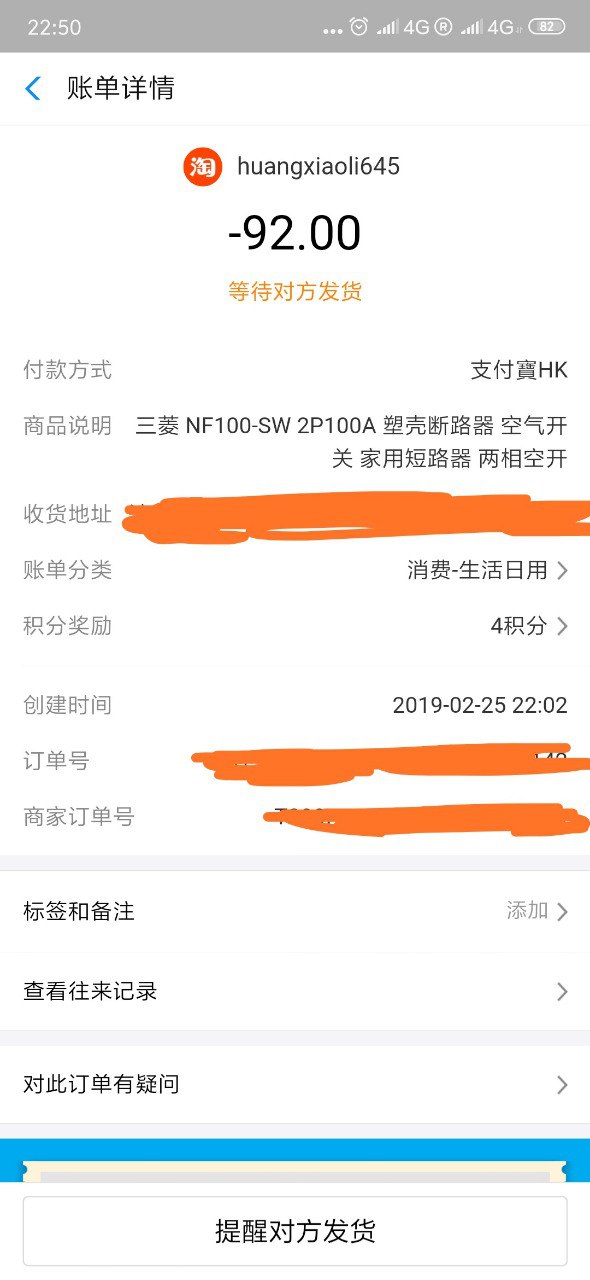View 积分奖励 4积分 details
Image resolution: width=590 pixels, height=1280 pixels.
tap(295, 626)
